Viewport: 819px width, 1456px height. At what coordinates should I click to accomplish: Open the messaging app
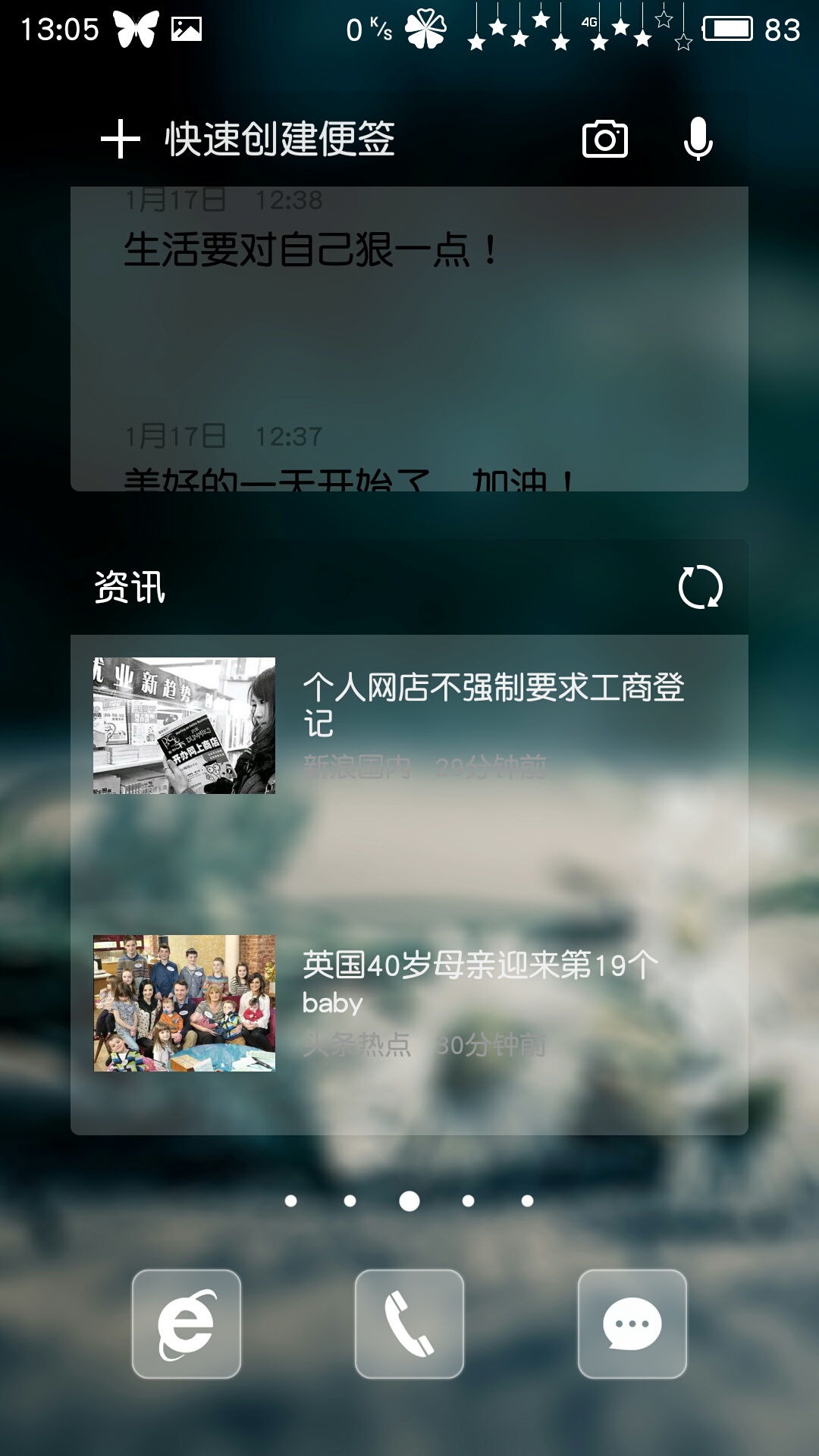pos(632,1324)
